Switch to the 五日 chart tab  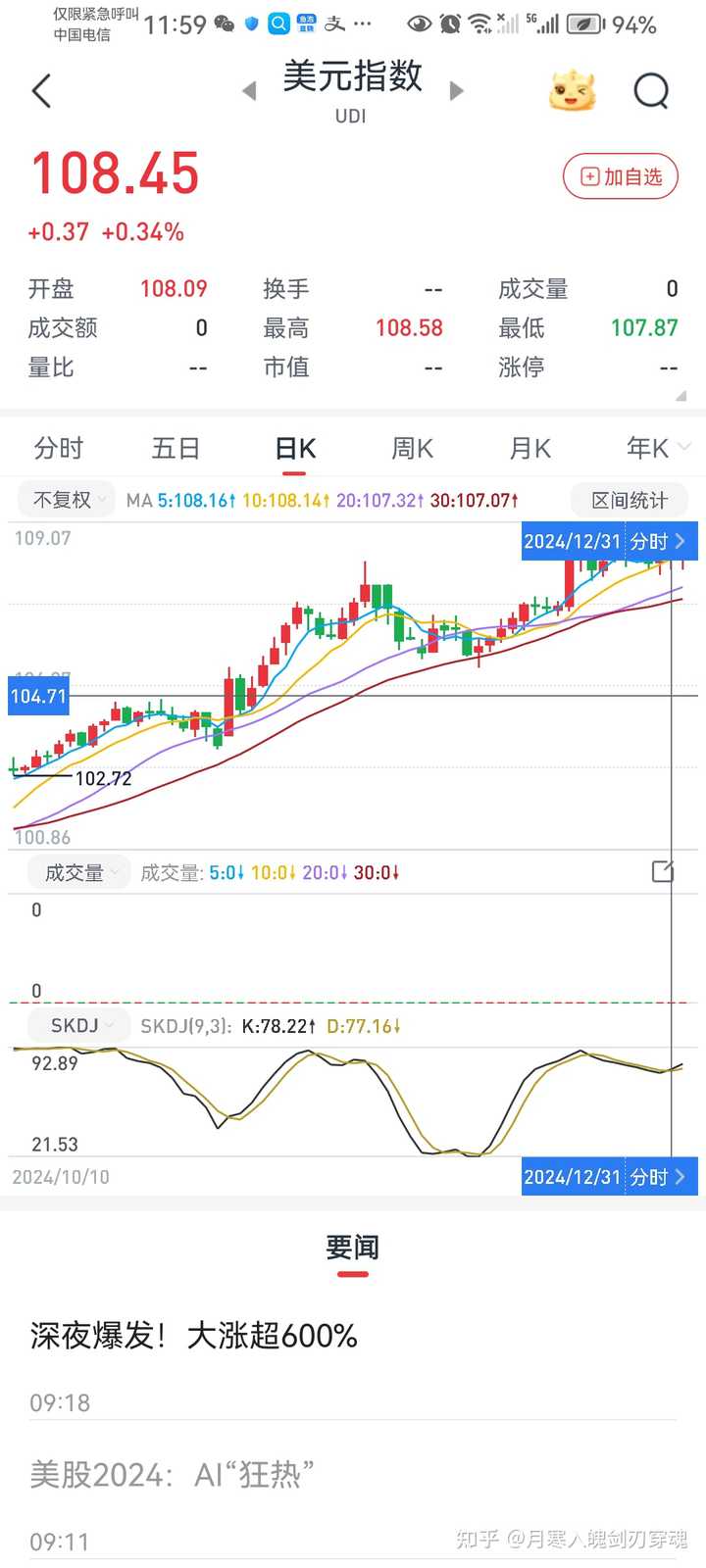[176, 449]
